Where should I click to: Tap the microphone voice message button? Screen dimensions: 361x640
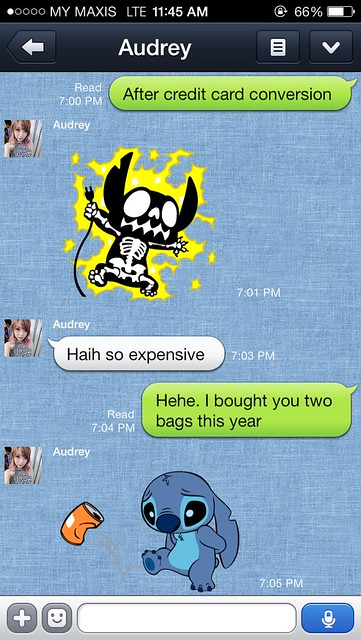tap(328, 618)
